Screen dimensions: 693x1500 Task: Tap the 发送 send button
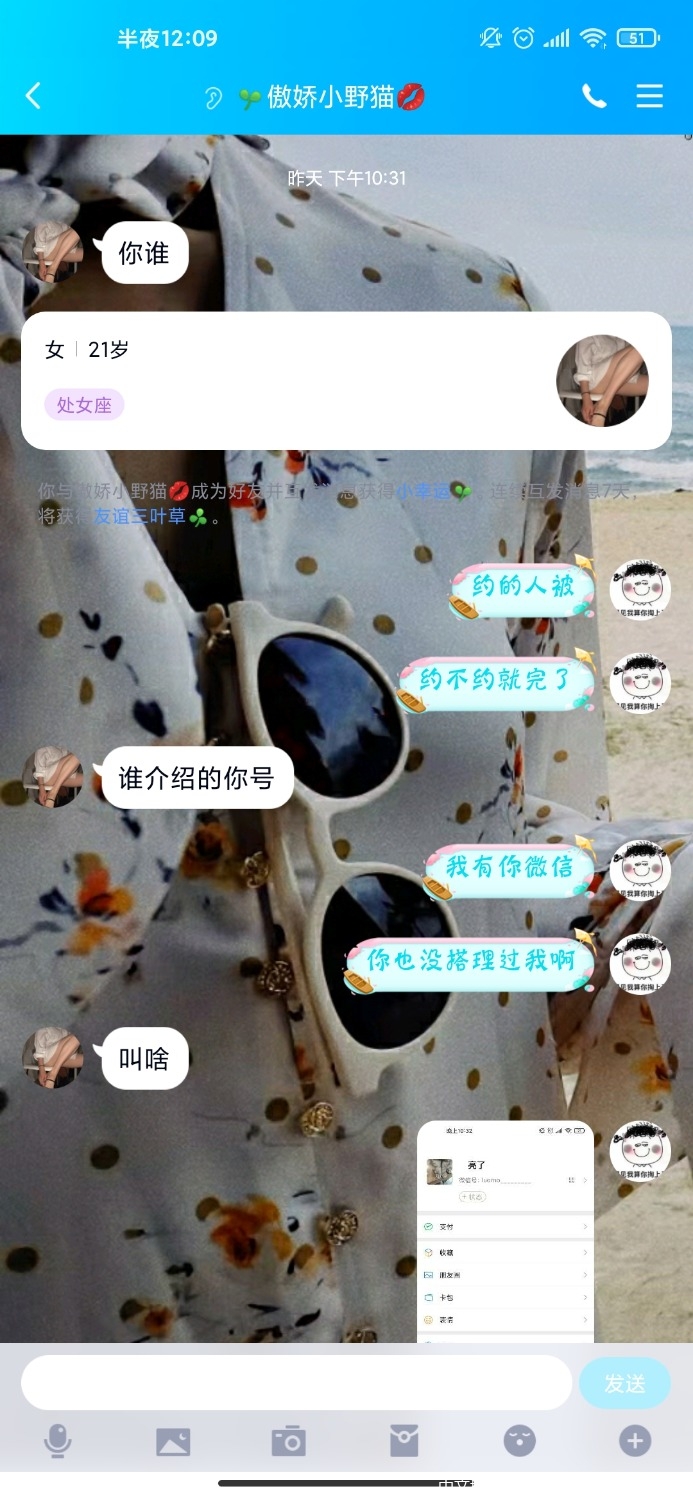(x=625, y=1383)
